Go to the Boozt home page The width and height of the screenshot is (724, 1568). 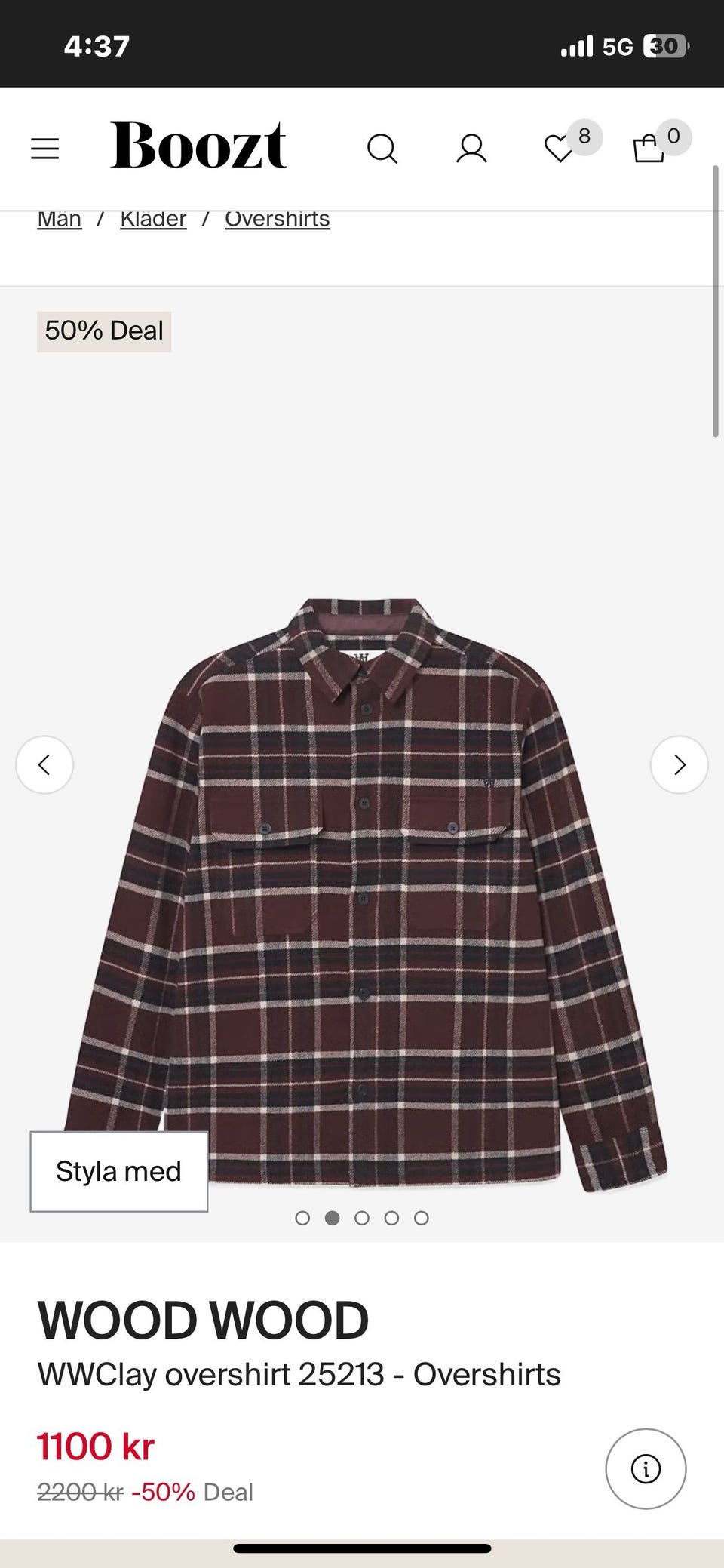198,146
